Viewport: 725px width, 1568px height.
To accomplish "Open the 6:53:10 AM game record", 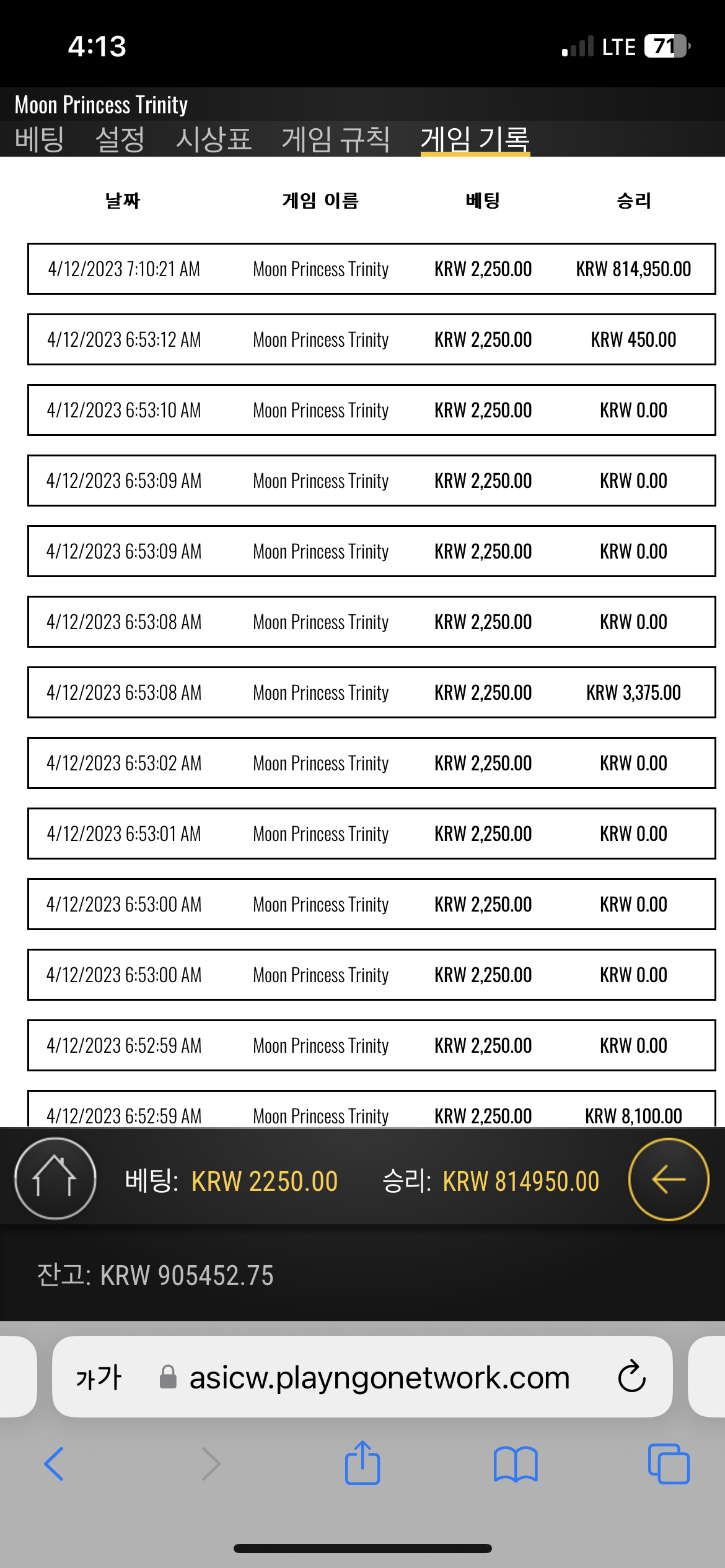I will 372,410.
